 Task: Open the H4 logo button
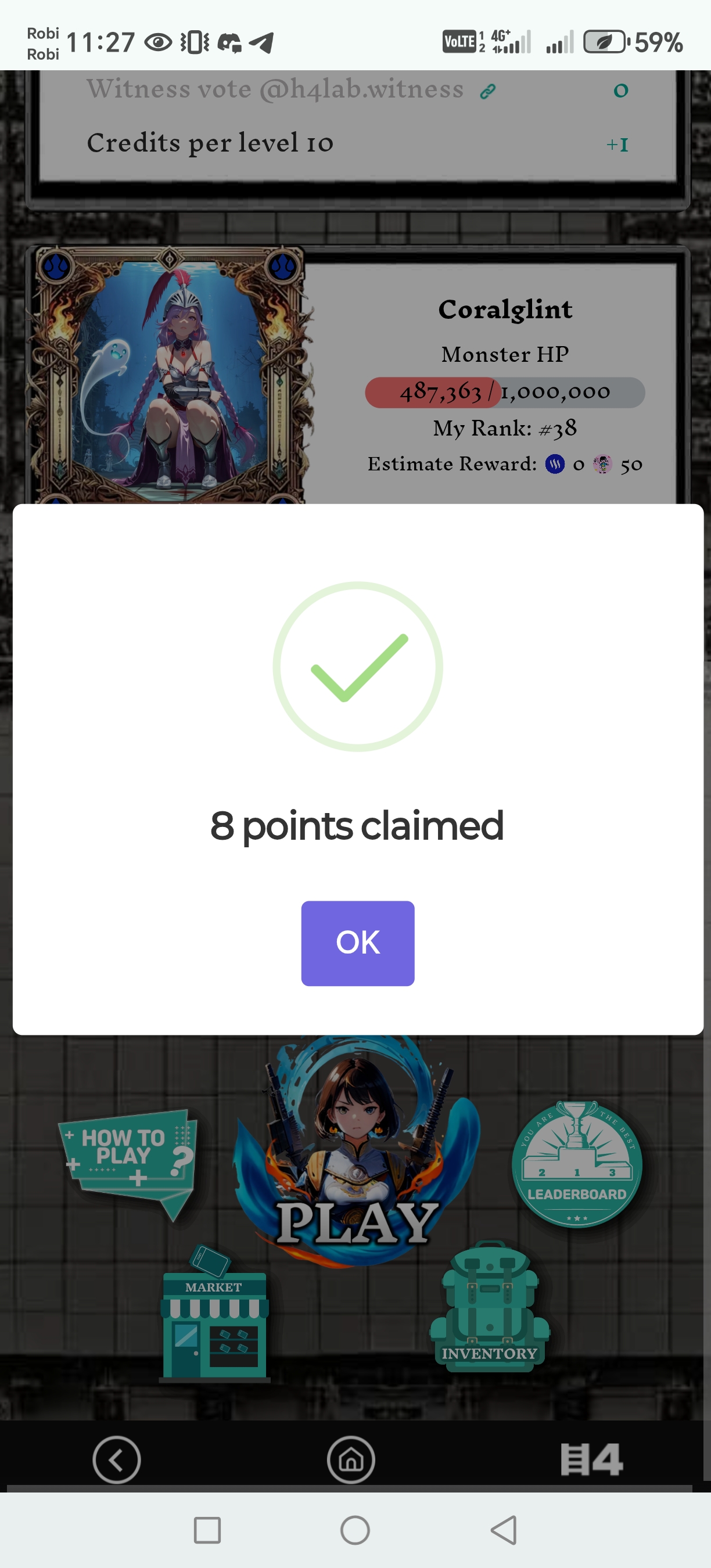(591, 1459)
